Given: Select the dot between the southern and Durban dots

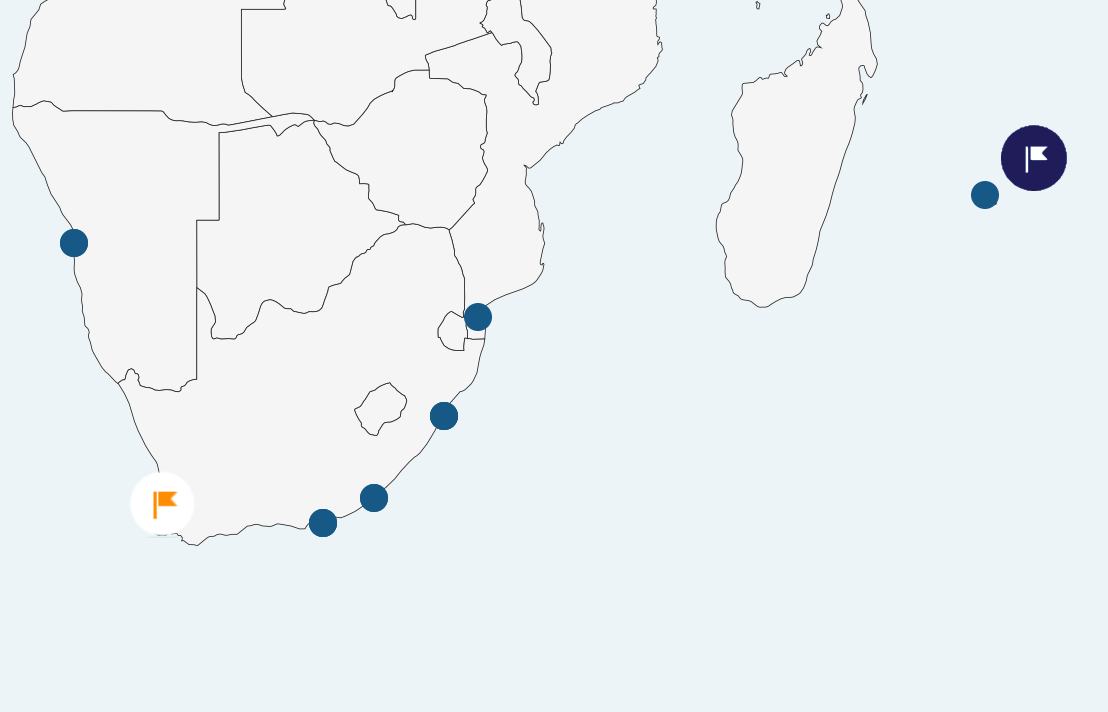Looking at the screenshot, I should (x=374, y=498).
